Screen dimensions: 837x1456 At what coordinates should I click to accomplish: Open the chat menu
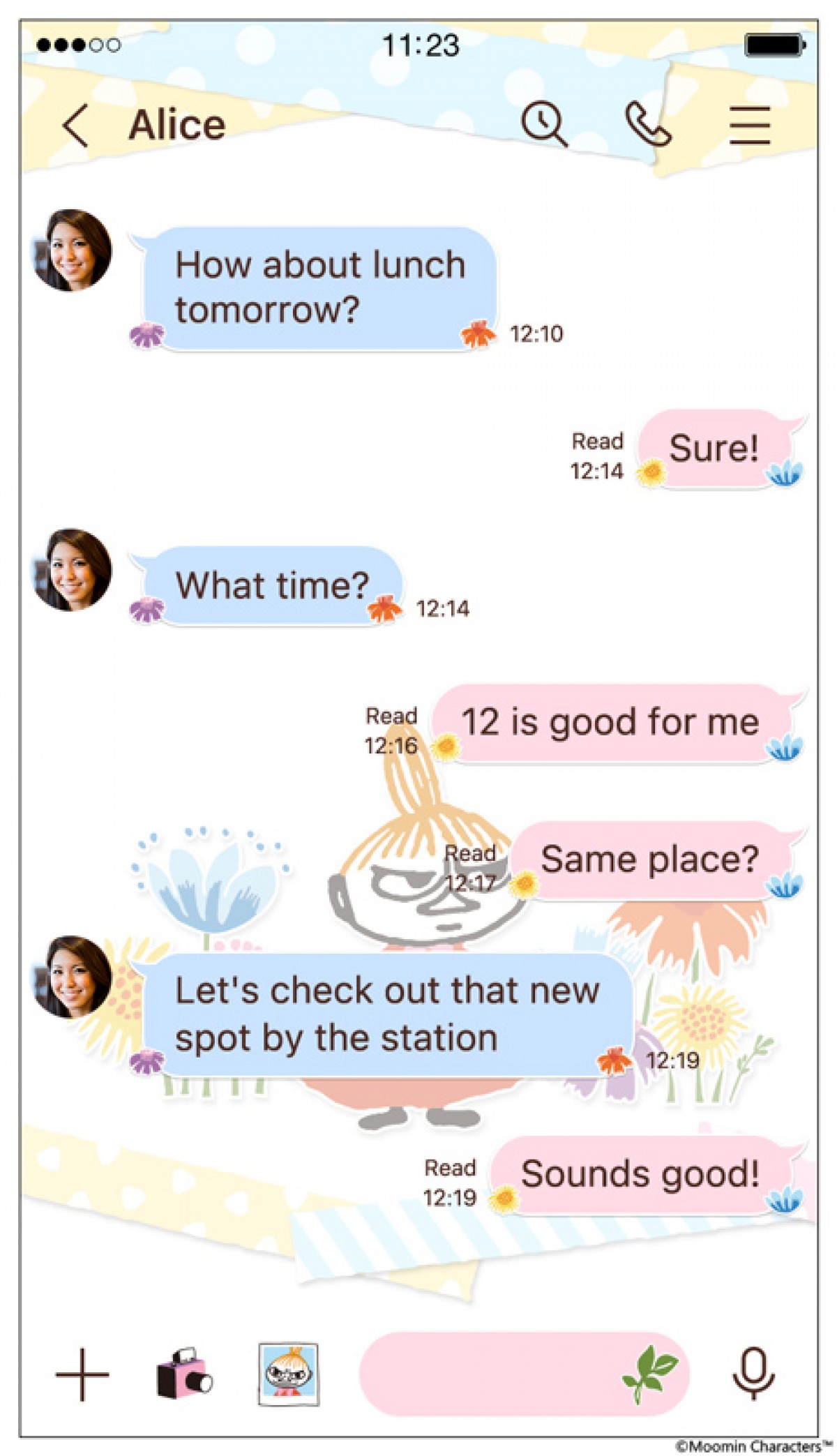[x=750, y=126]
